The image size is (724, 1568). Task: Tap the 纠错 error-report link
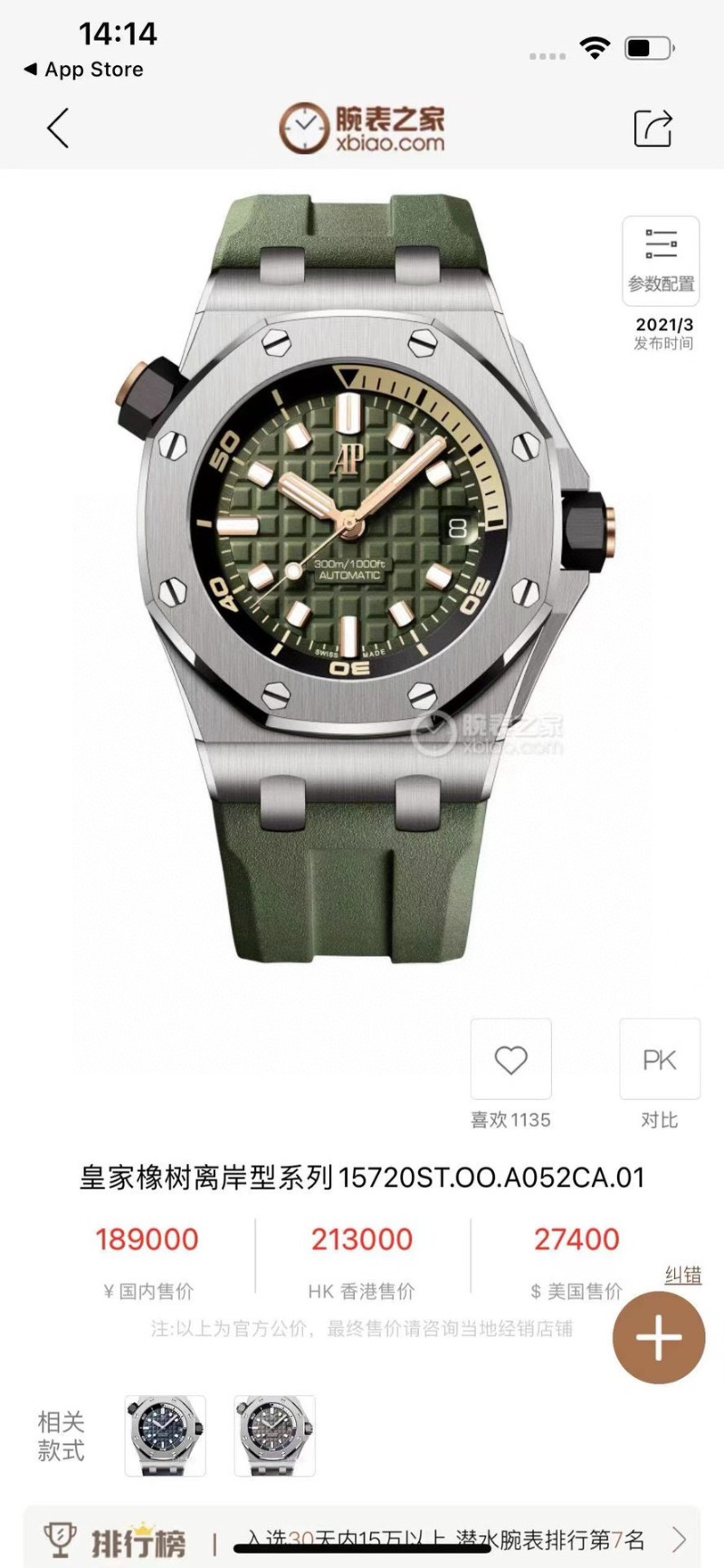(x=682, y=1276)
